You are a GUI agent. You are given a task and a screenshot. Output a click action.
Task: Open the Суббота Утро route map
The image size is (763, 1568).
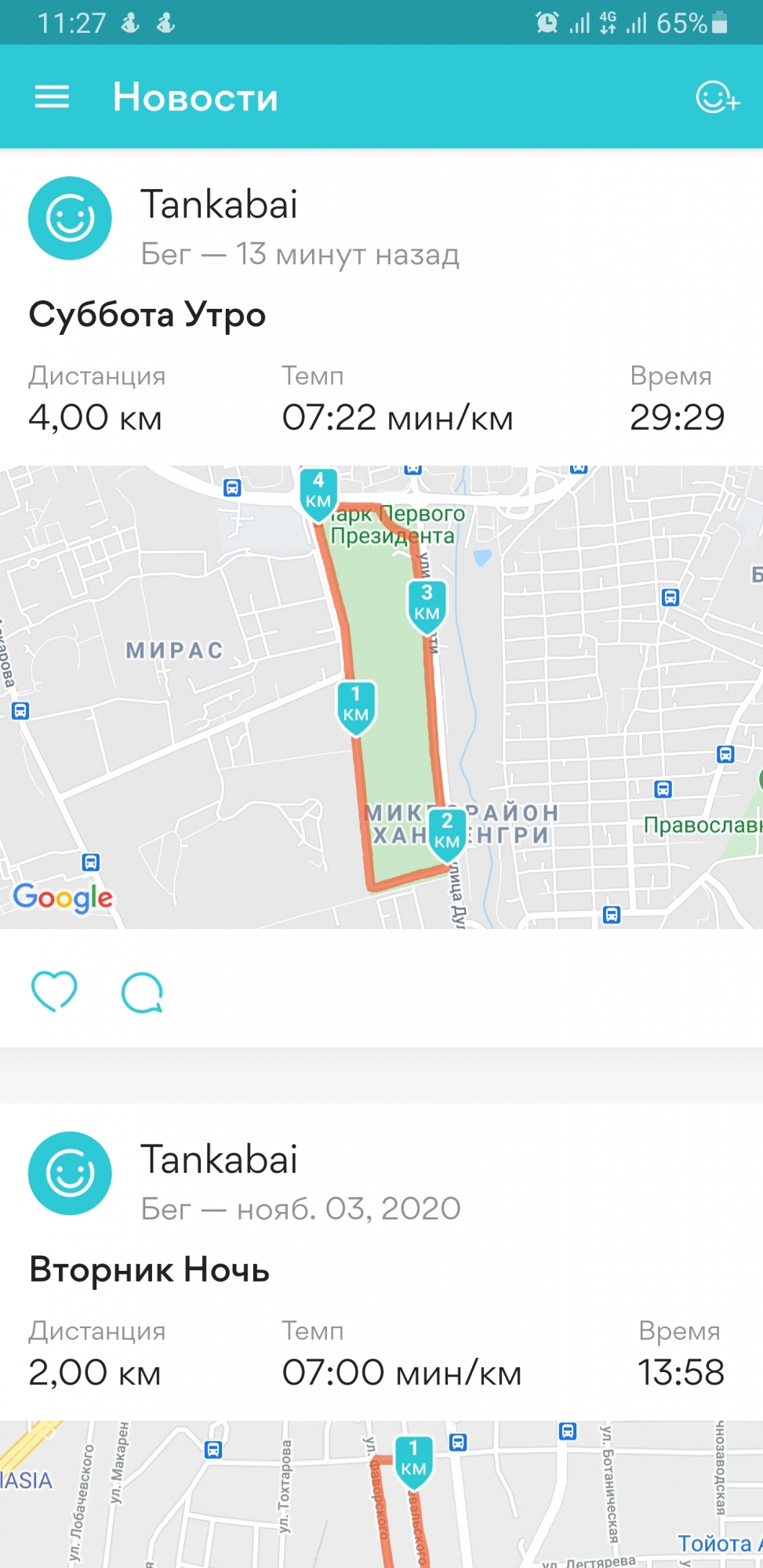click(x=381, y=698)
